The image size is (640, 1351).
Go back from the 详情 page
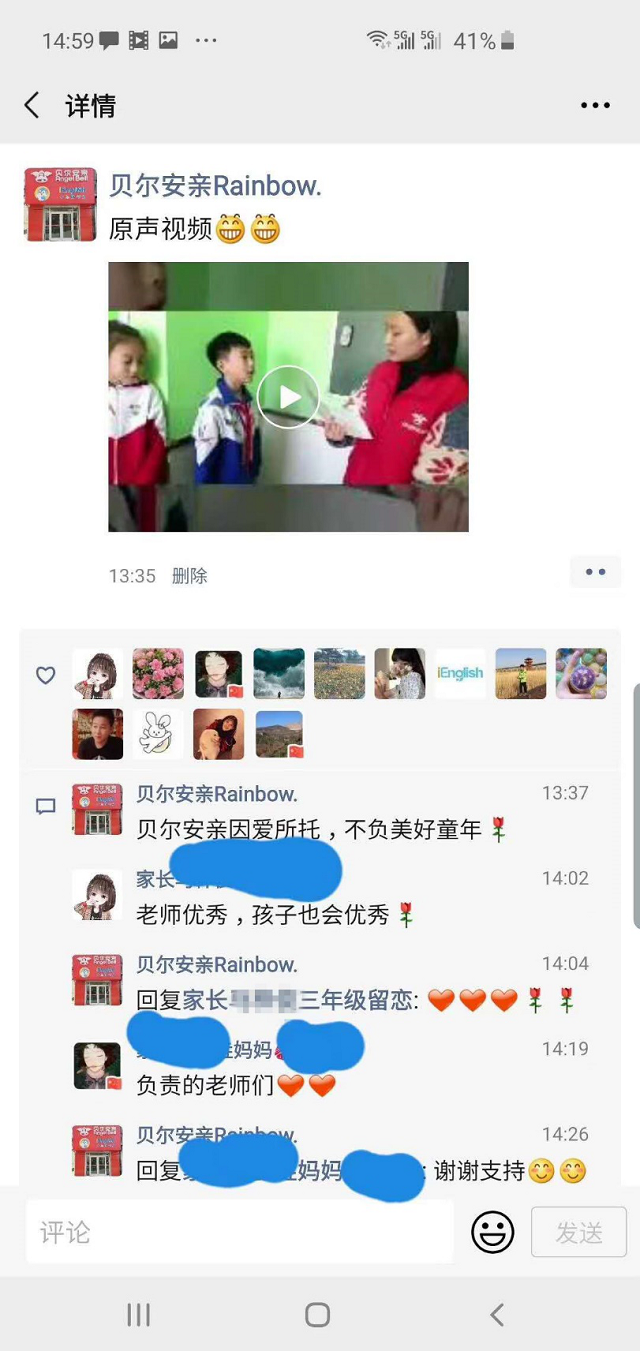coord(32,106)
